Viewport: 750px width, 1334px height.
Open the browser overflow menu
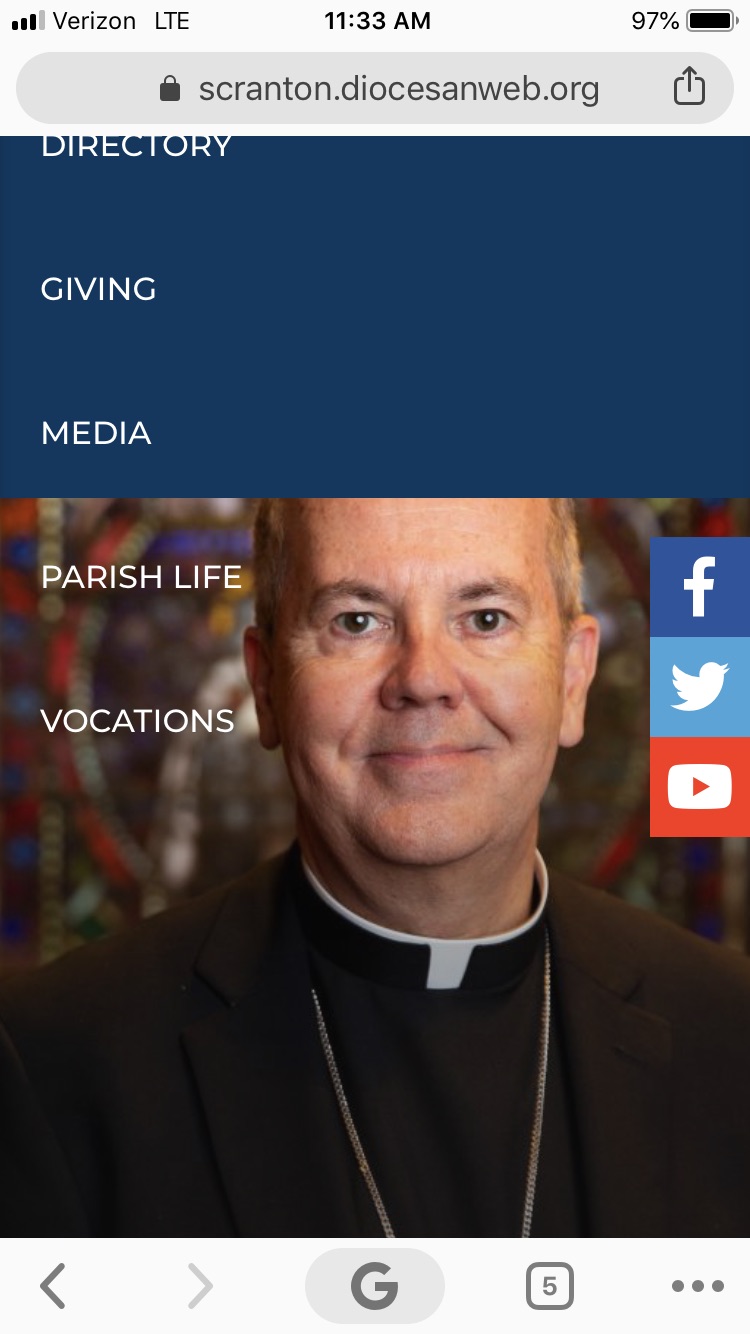(697, 1286)
